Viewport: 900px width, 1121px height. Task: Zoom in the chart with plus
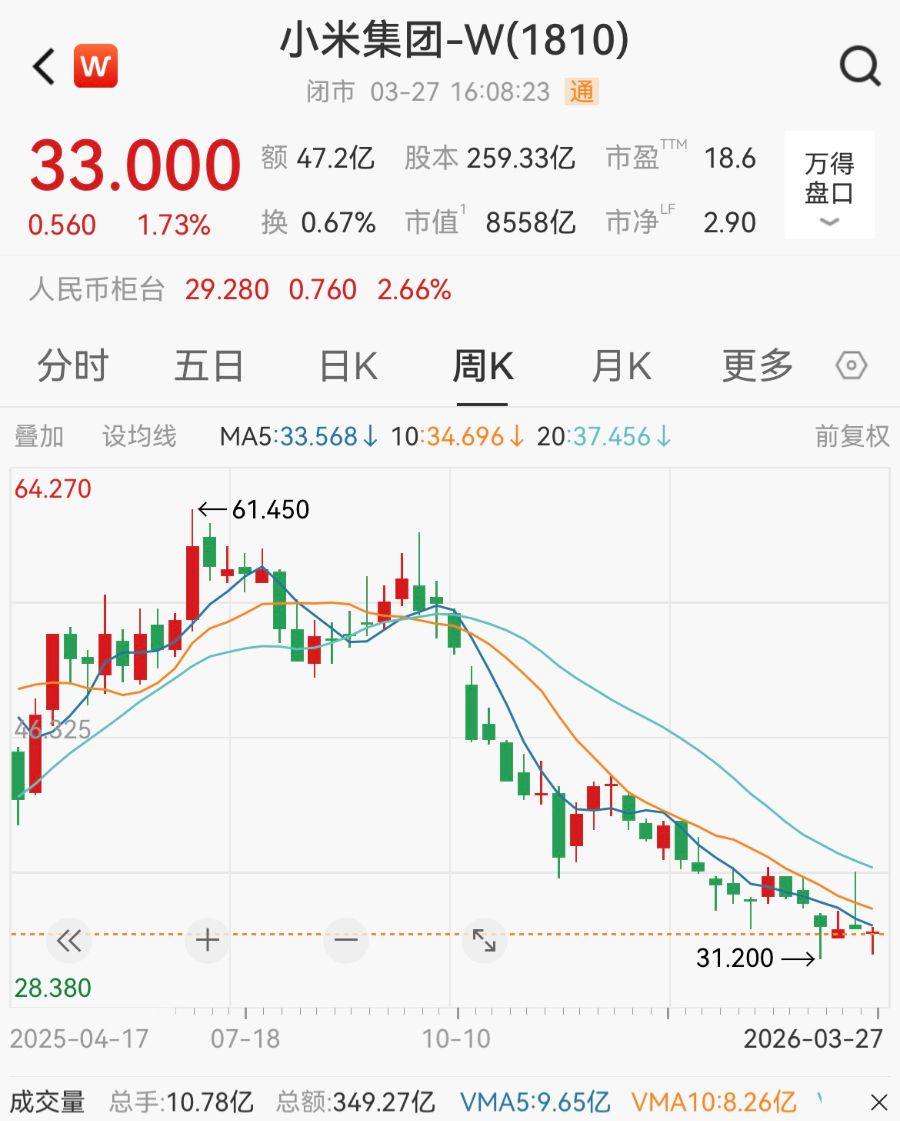208,940
